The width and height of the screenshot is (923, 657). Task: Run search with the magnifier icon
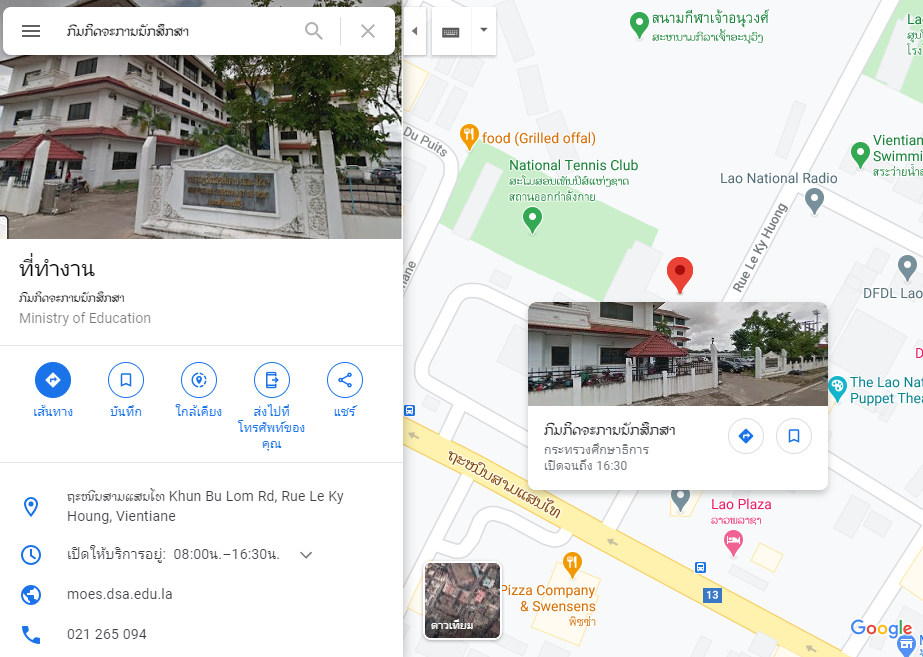[x=314, y=31]
